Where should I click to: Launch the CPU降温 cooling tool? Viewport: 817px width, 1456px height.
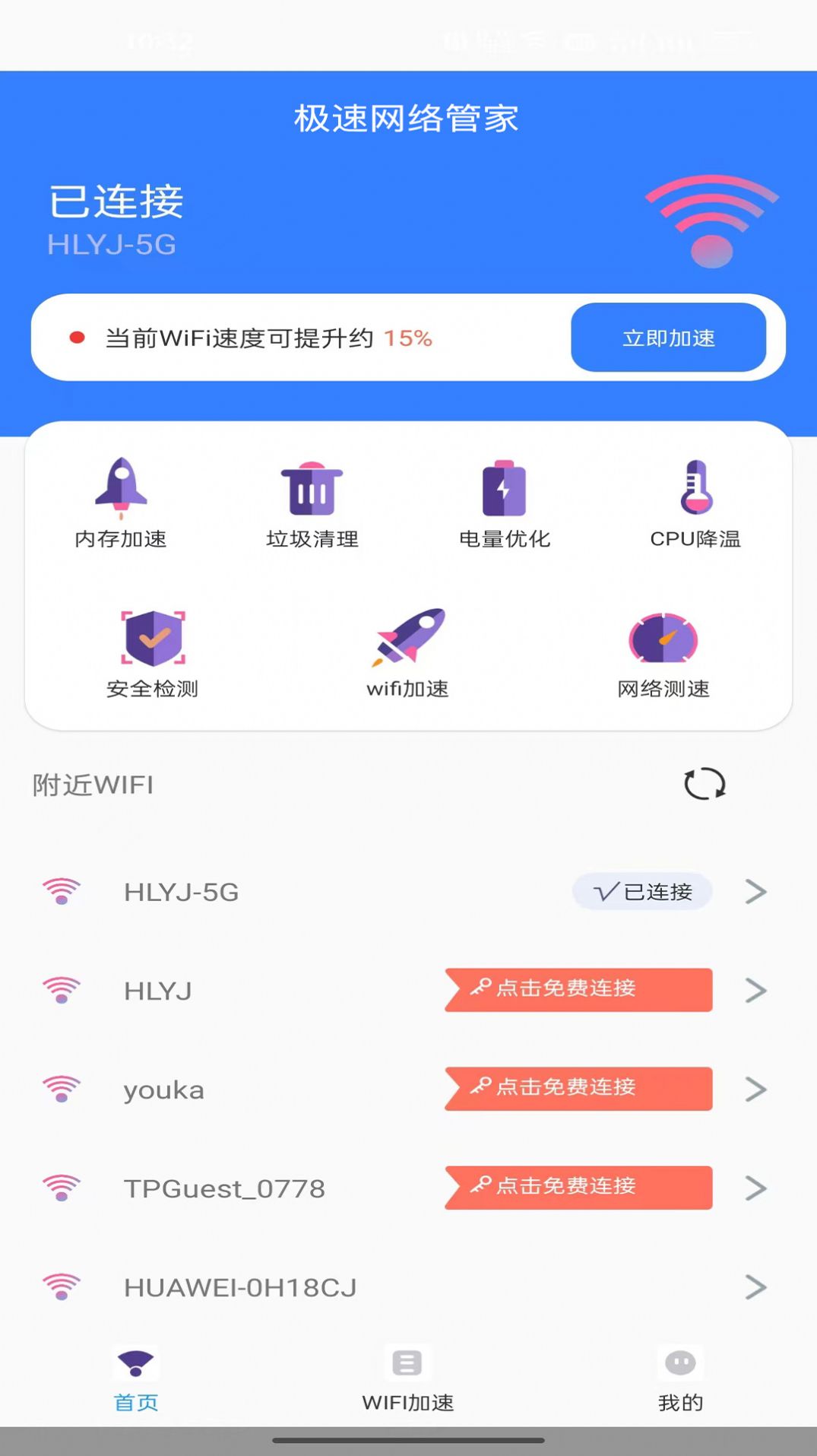click(695, 502)
